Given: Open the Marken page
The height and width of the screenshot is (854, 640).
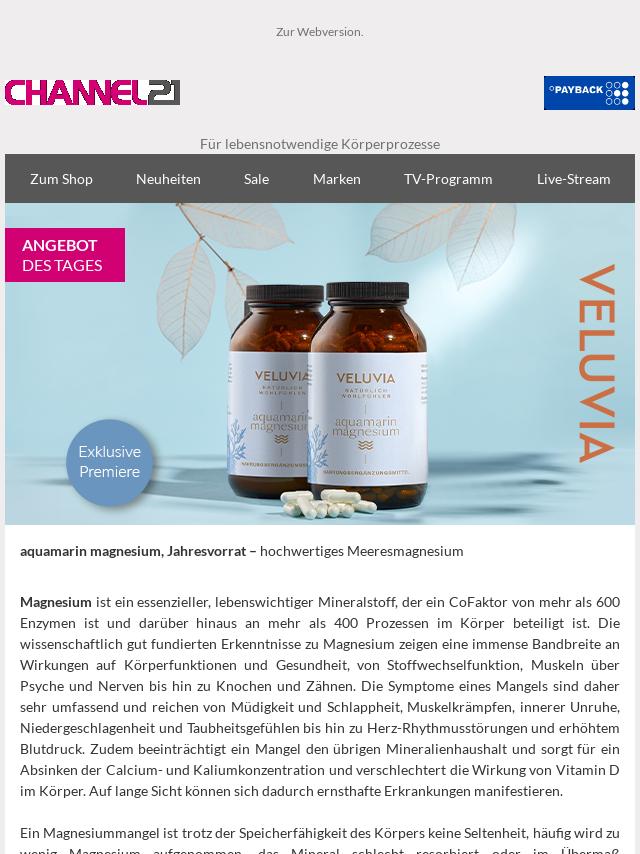Looking at the screenshot, I should click(x=336, y=179).
